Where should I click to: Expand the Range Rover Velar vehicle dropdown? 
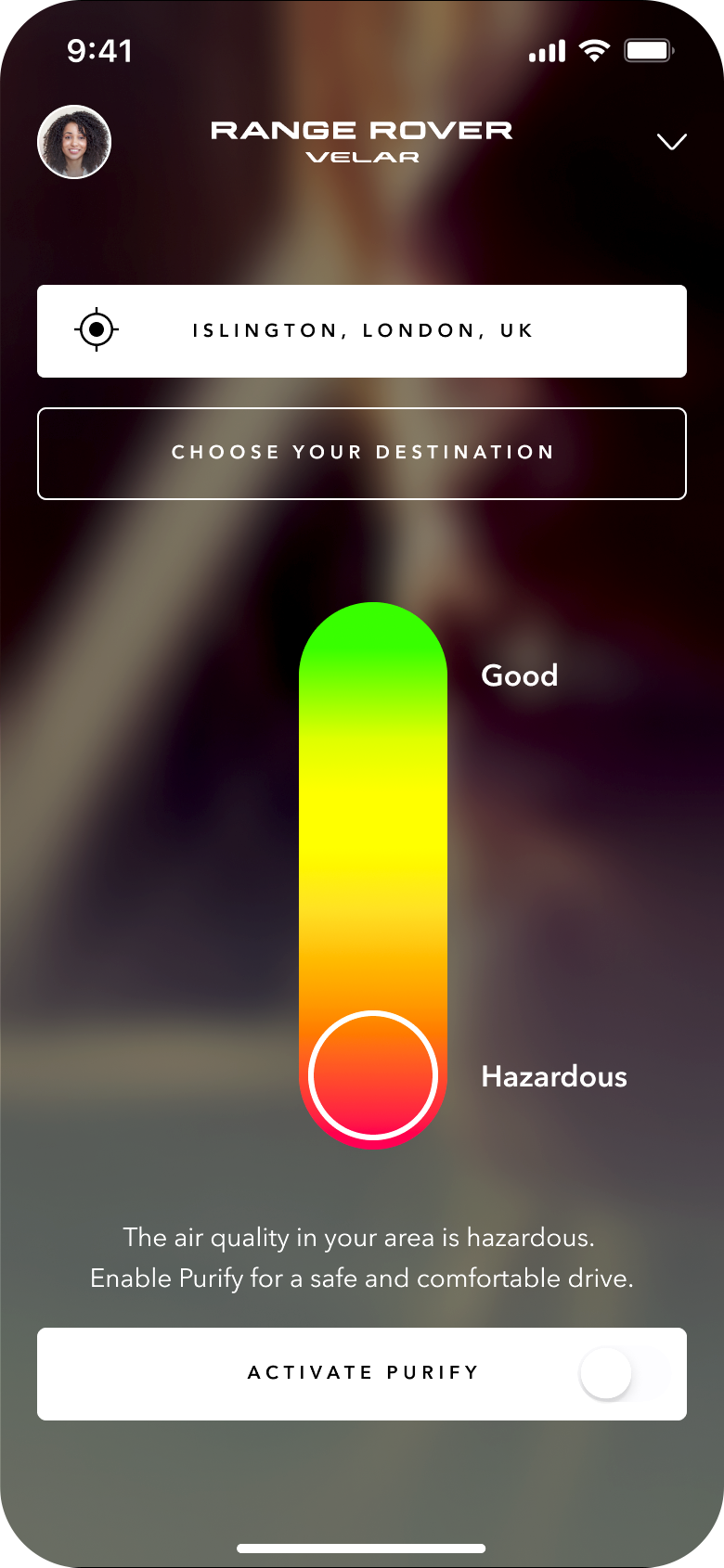pyautogui.click(x=671, y=142)
